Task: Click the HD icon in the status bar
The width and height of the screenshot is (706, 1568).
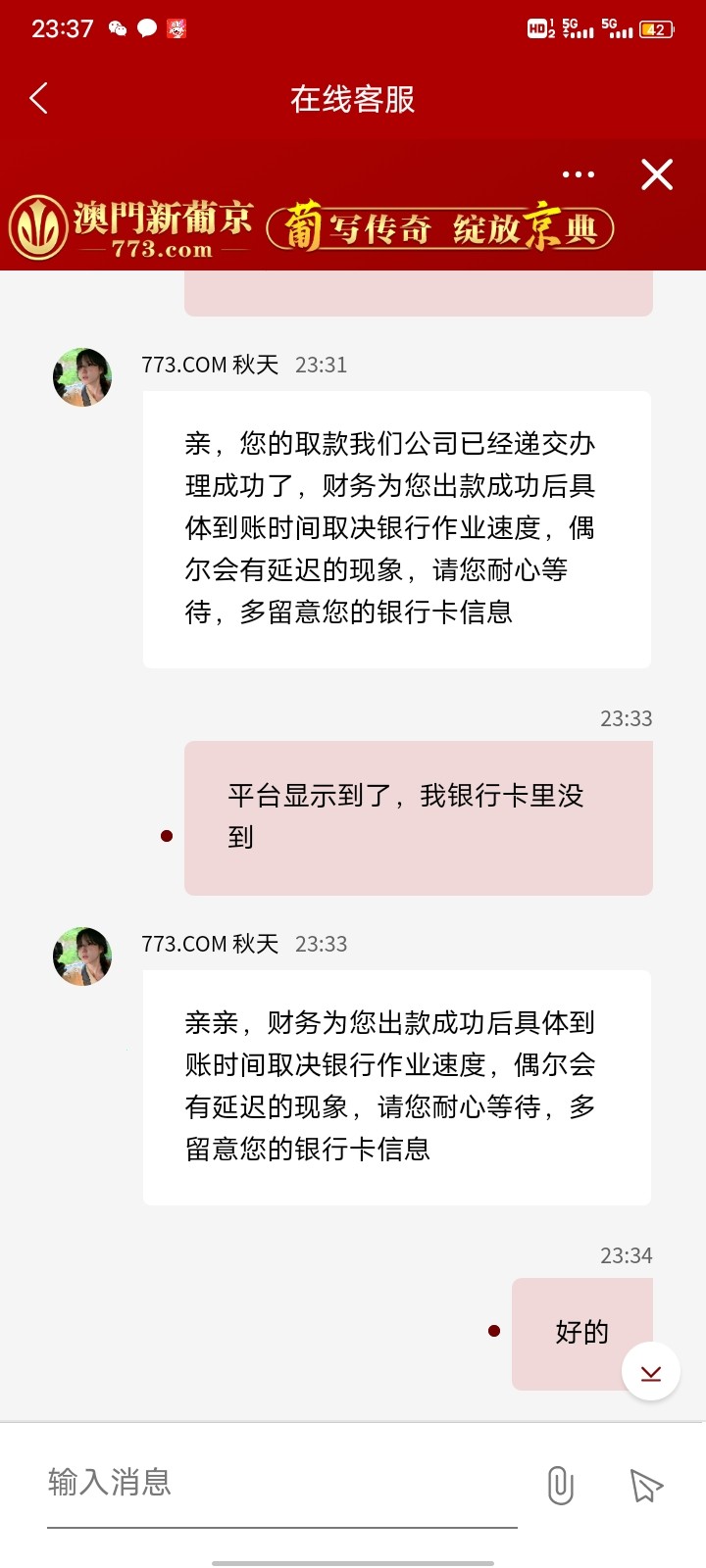Action: [536, 29]
